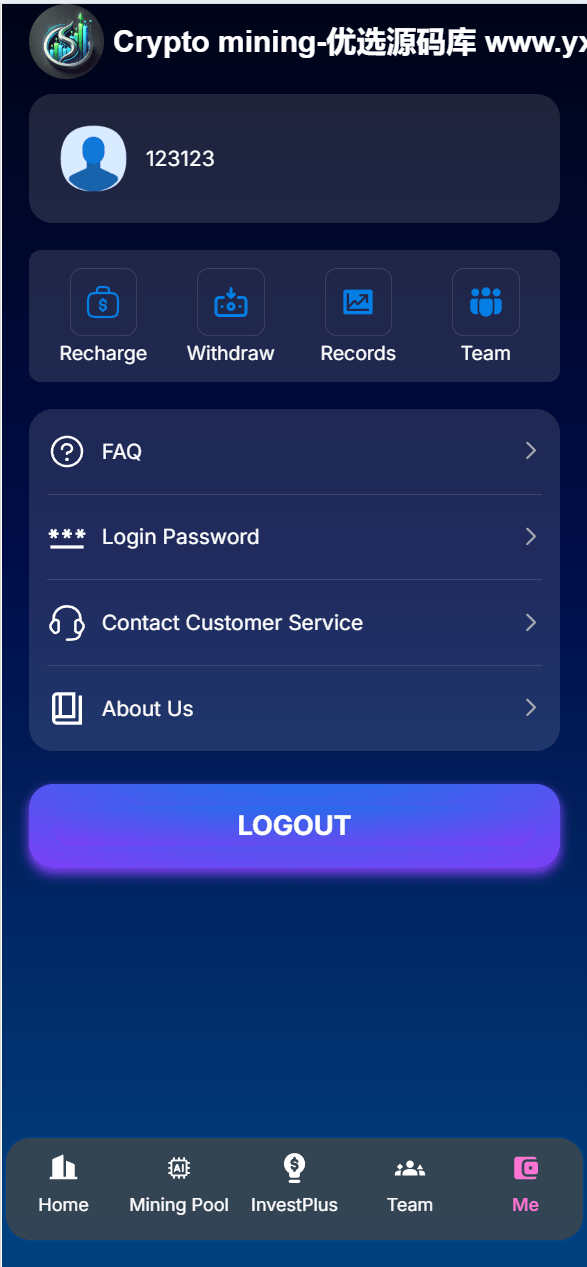This screenshot has width=587, height=1267.
Task: View transaction Records
Action: coord(358,317)
